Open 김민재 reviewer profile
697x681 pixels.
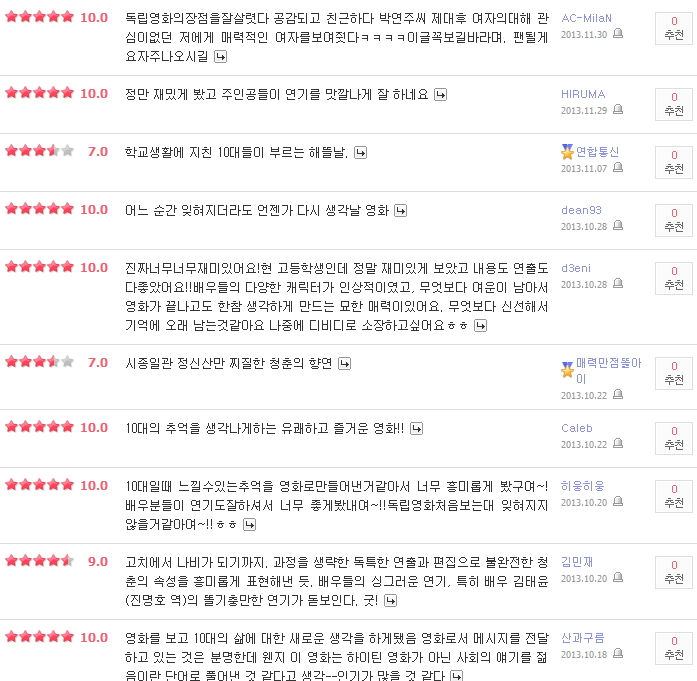(577, 562)
